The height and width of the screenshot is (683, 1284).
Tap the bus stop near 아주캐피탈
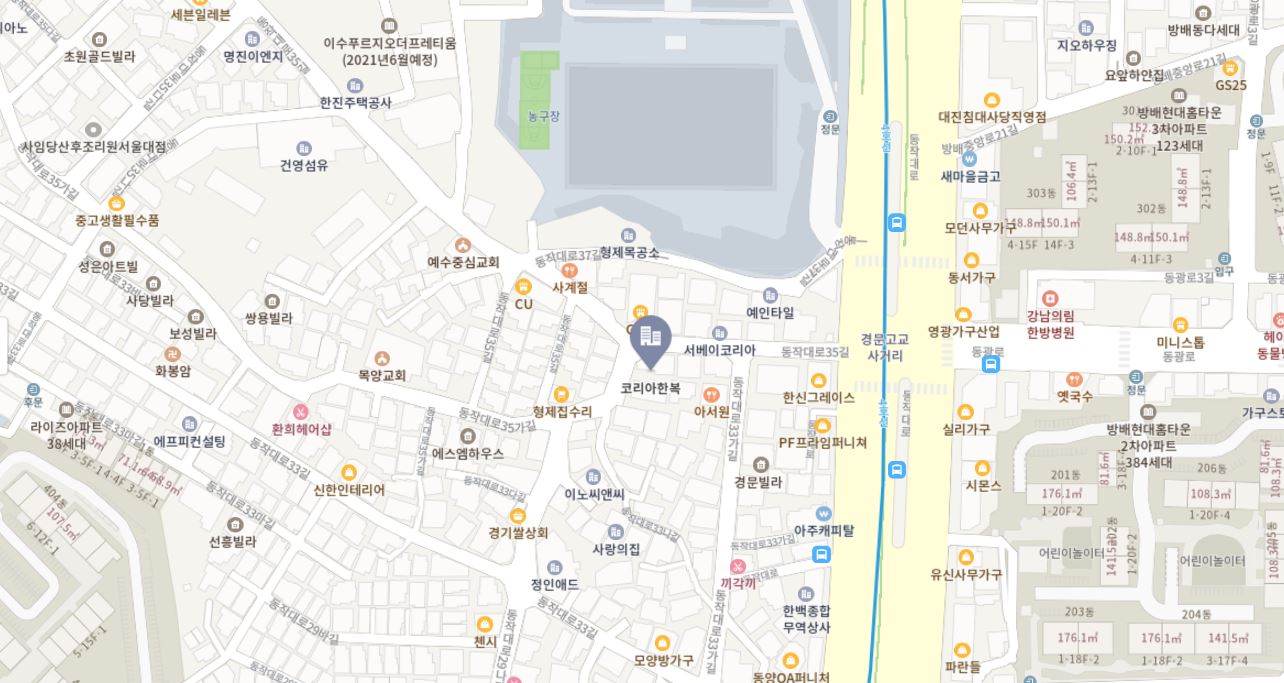(821, 552)
